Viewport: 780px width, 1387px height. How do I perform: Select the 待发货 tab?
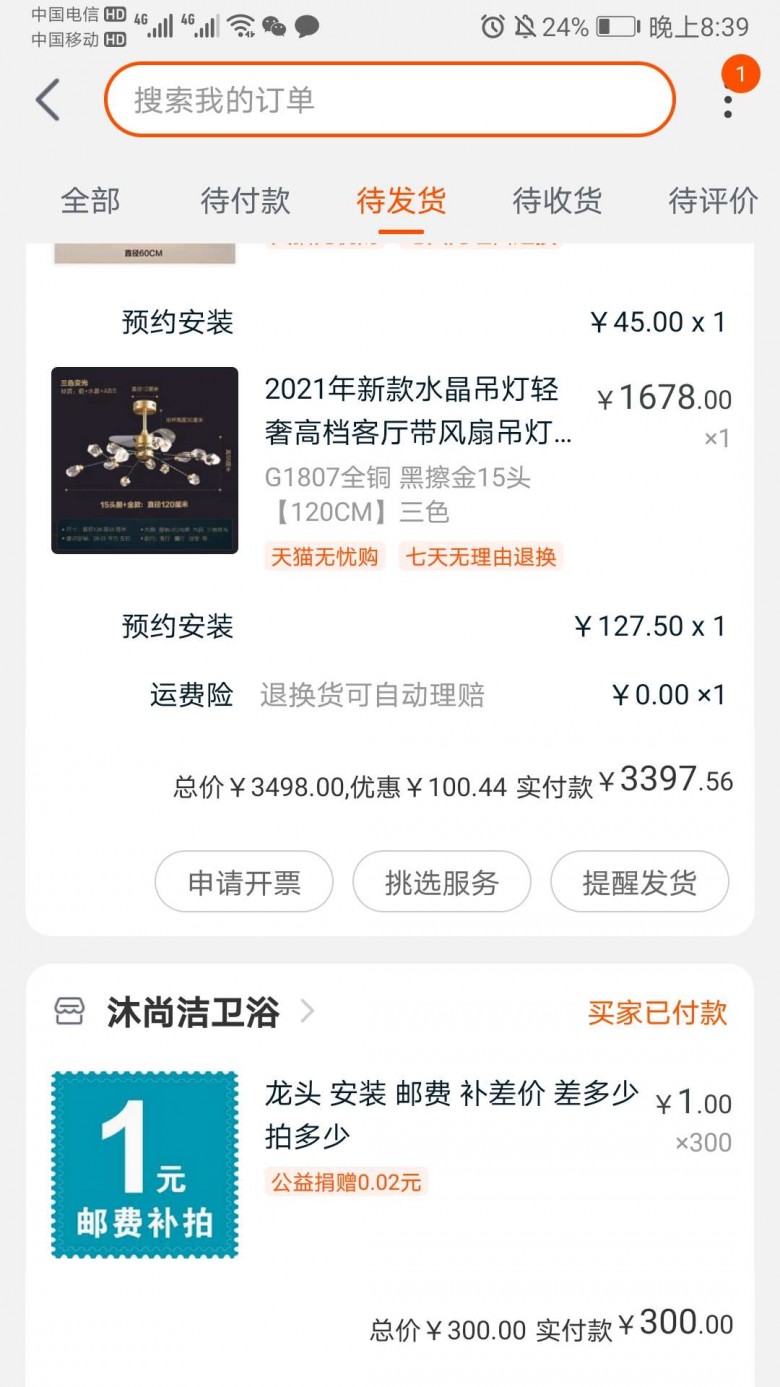(401, 201)
